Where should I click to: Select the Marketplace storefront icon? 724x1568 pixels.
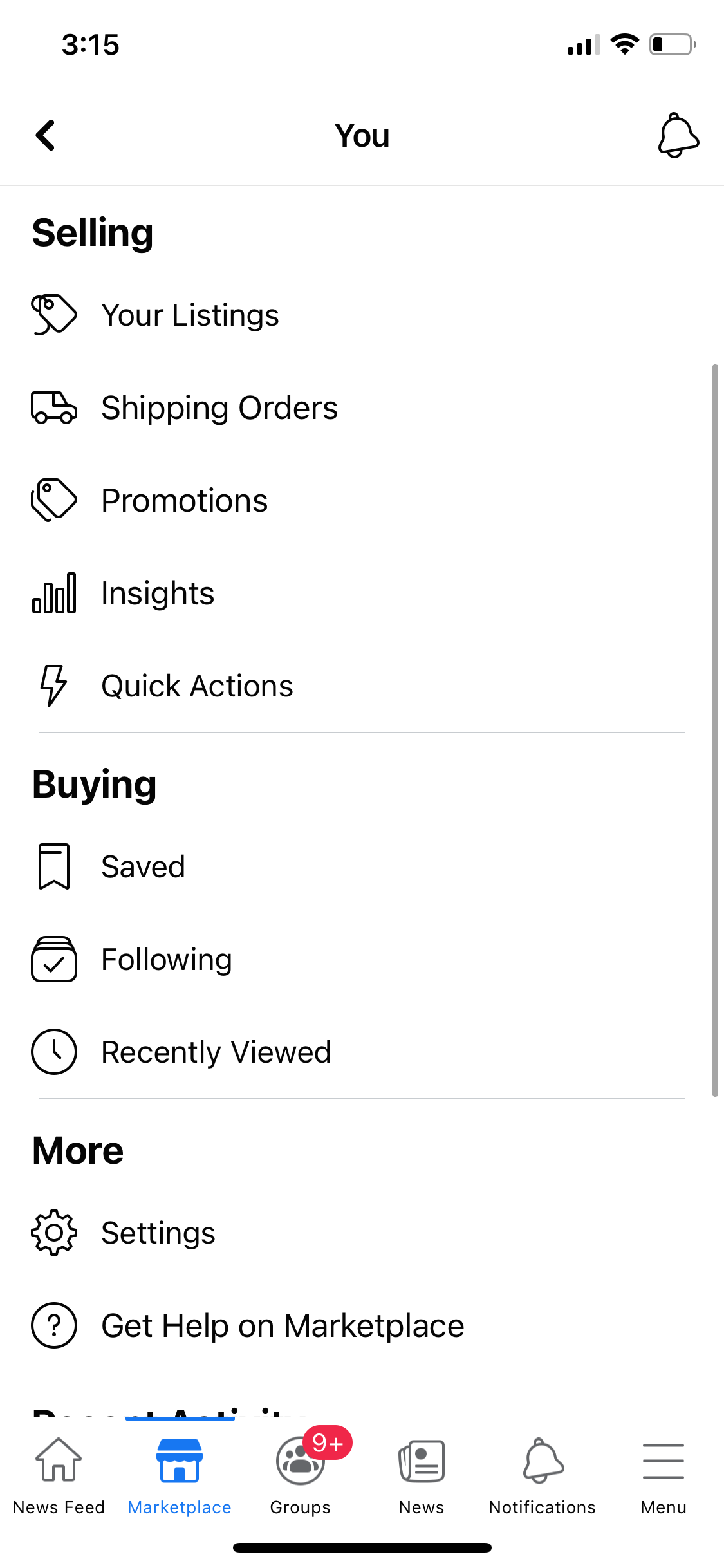click(x=178, y=1460)
